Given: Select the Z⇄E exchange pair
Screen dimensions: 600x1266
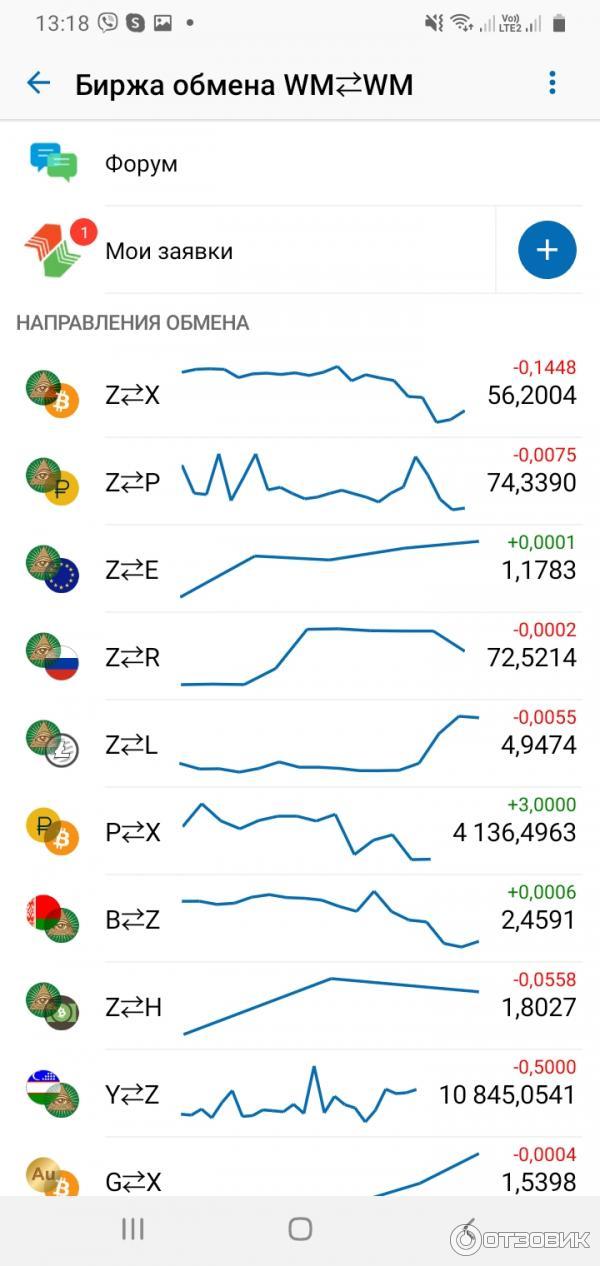Looking at the screenshot, I should [300, 570].
